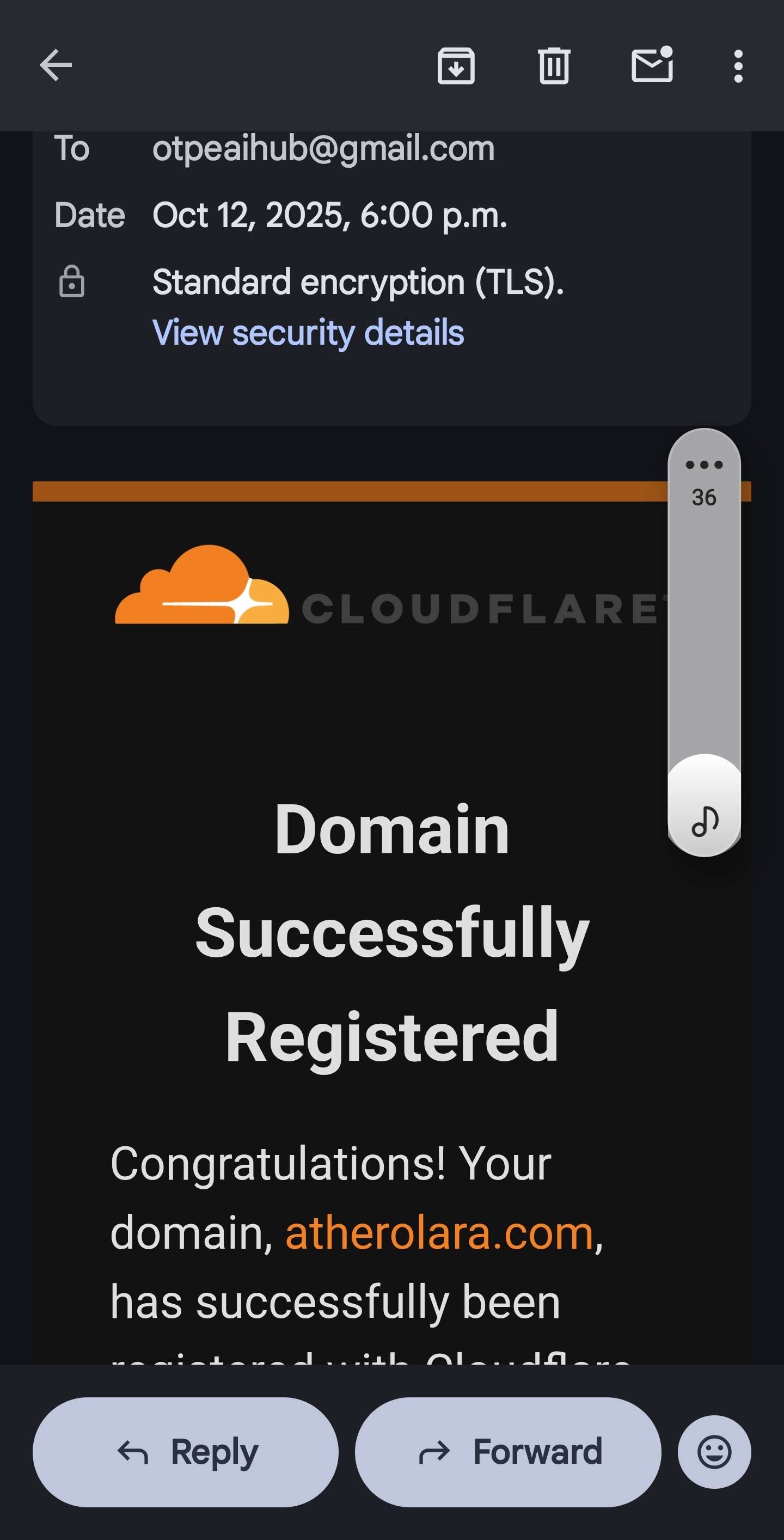The height and width of the screenshot is (1540, 784).
Task: Archive this email
Action: pyautogui.click(x=456, y=65)
